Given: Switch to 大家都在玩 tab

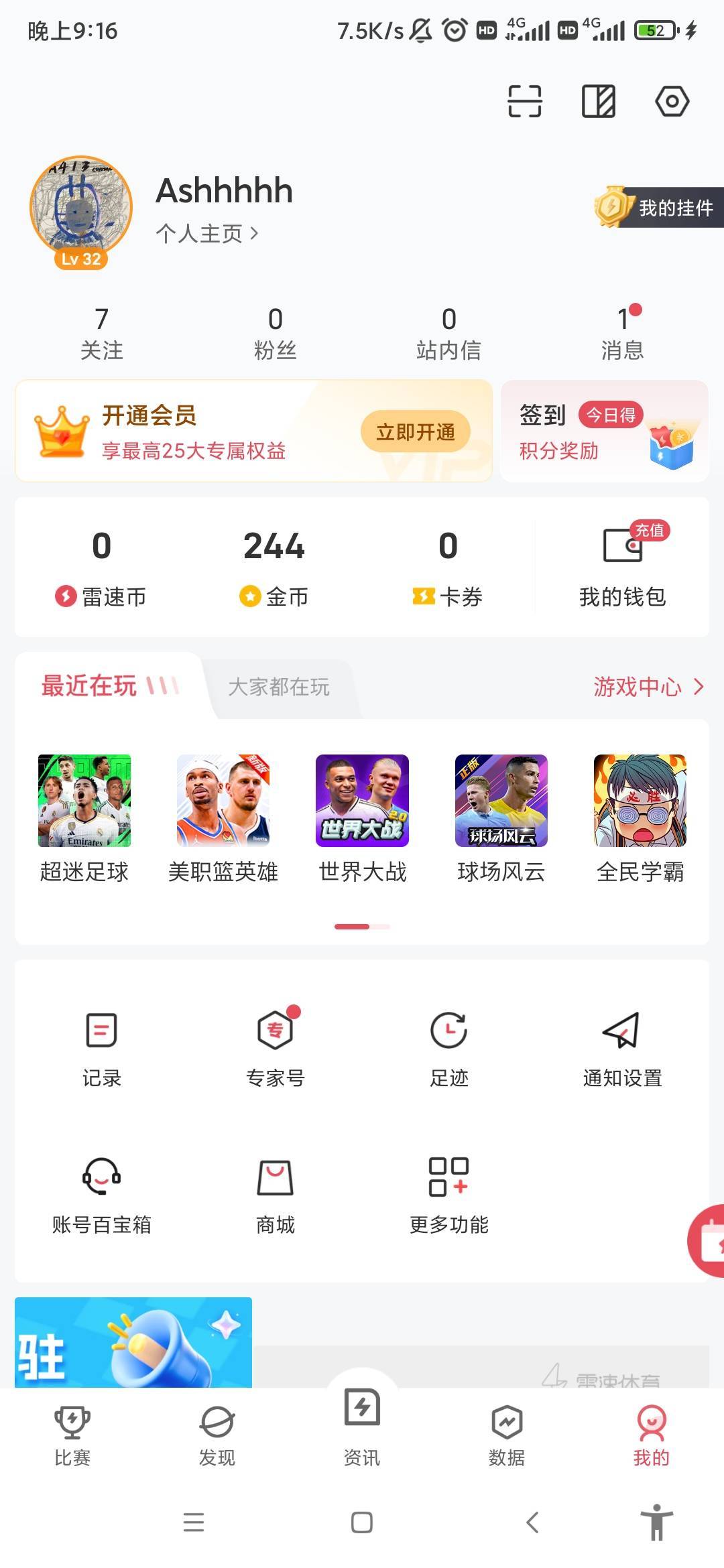Looking at the screenshot, I should 279,687.
